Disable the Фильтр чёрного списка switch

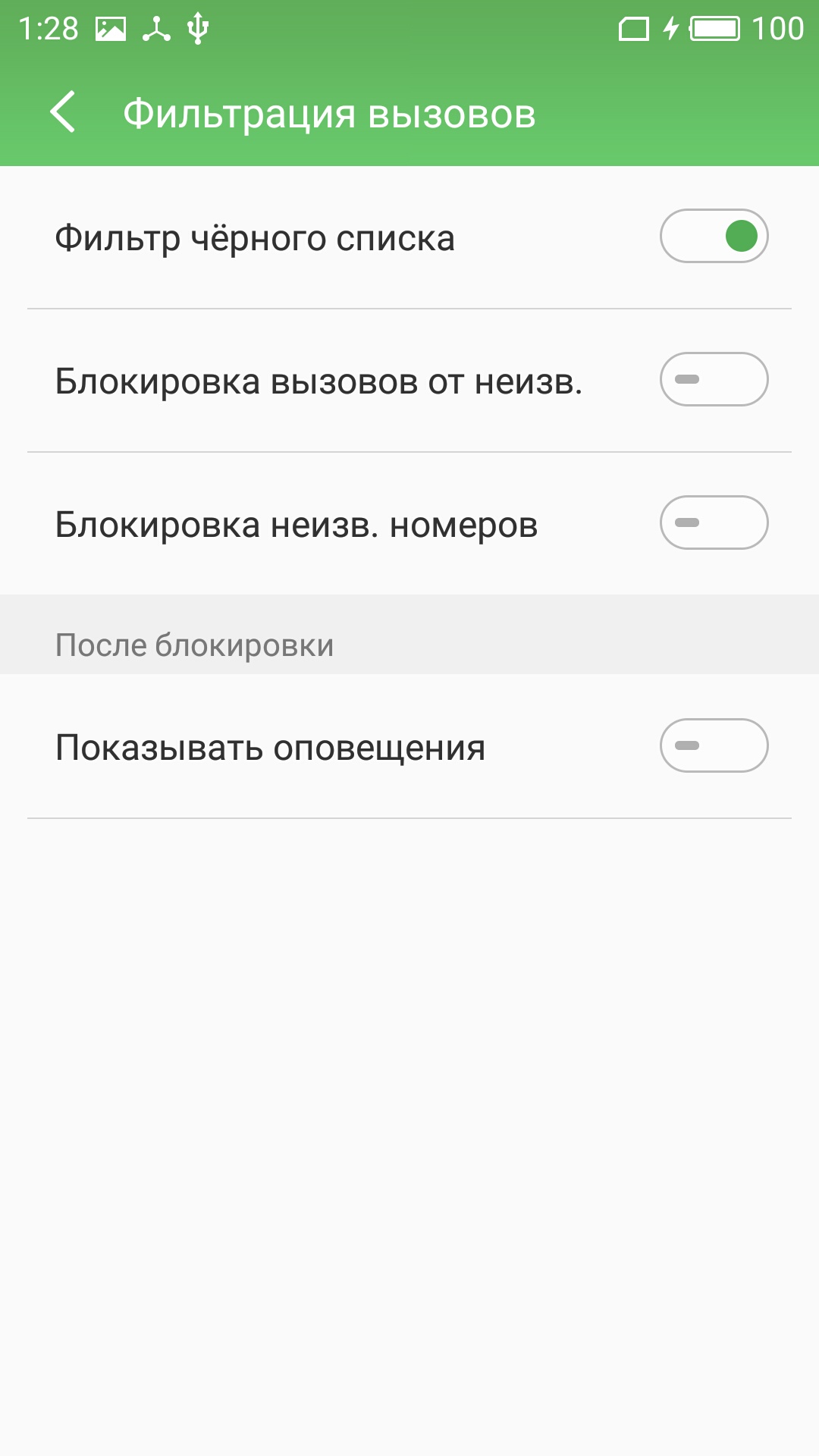(714, 236)
